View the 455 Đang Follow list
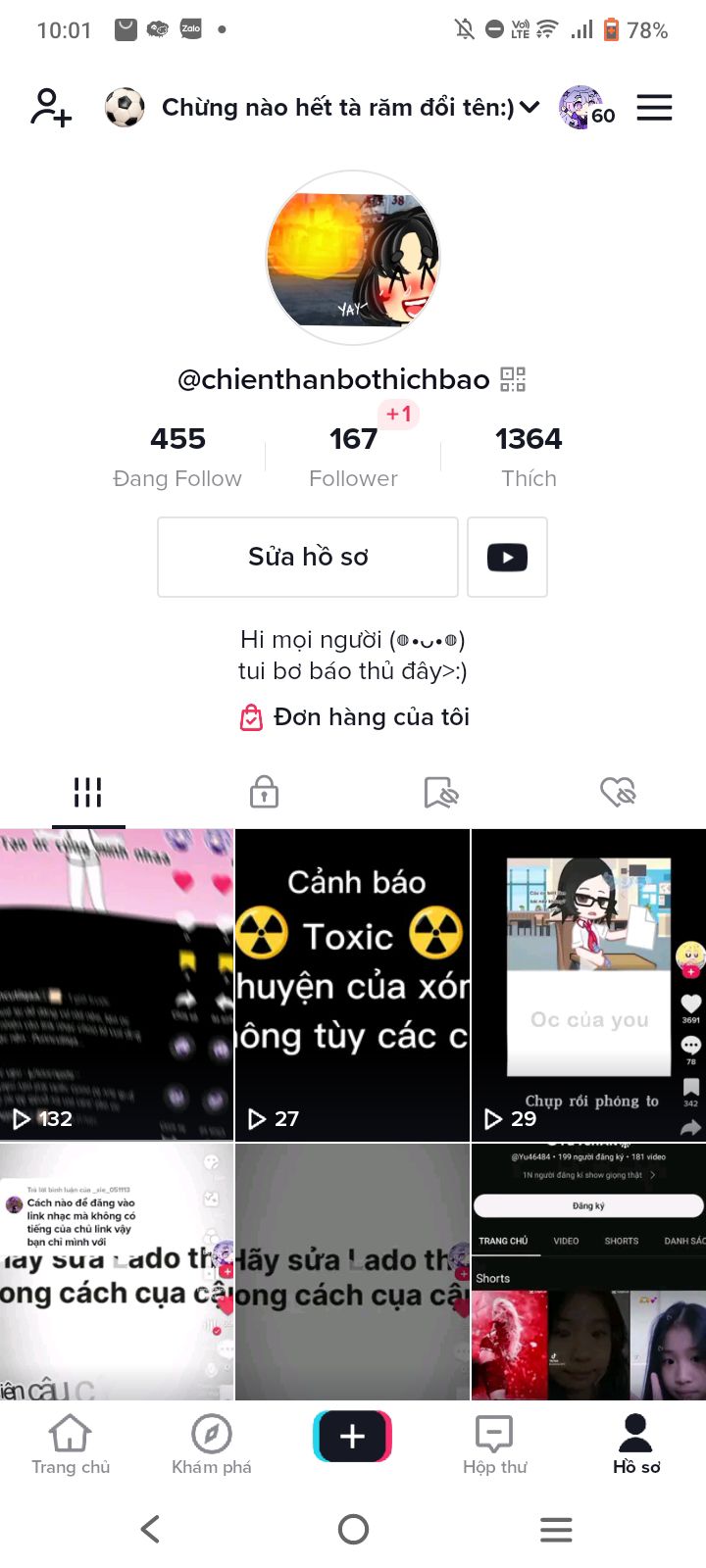Image resolution: width=706 pixels, height=1568 pixels. [177, 457]
